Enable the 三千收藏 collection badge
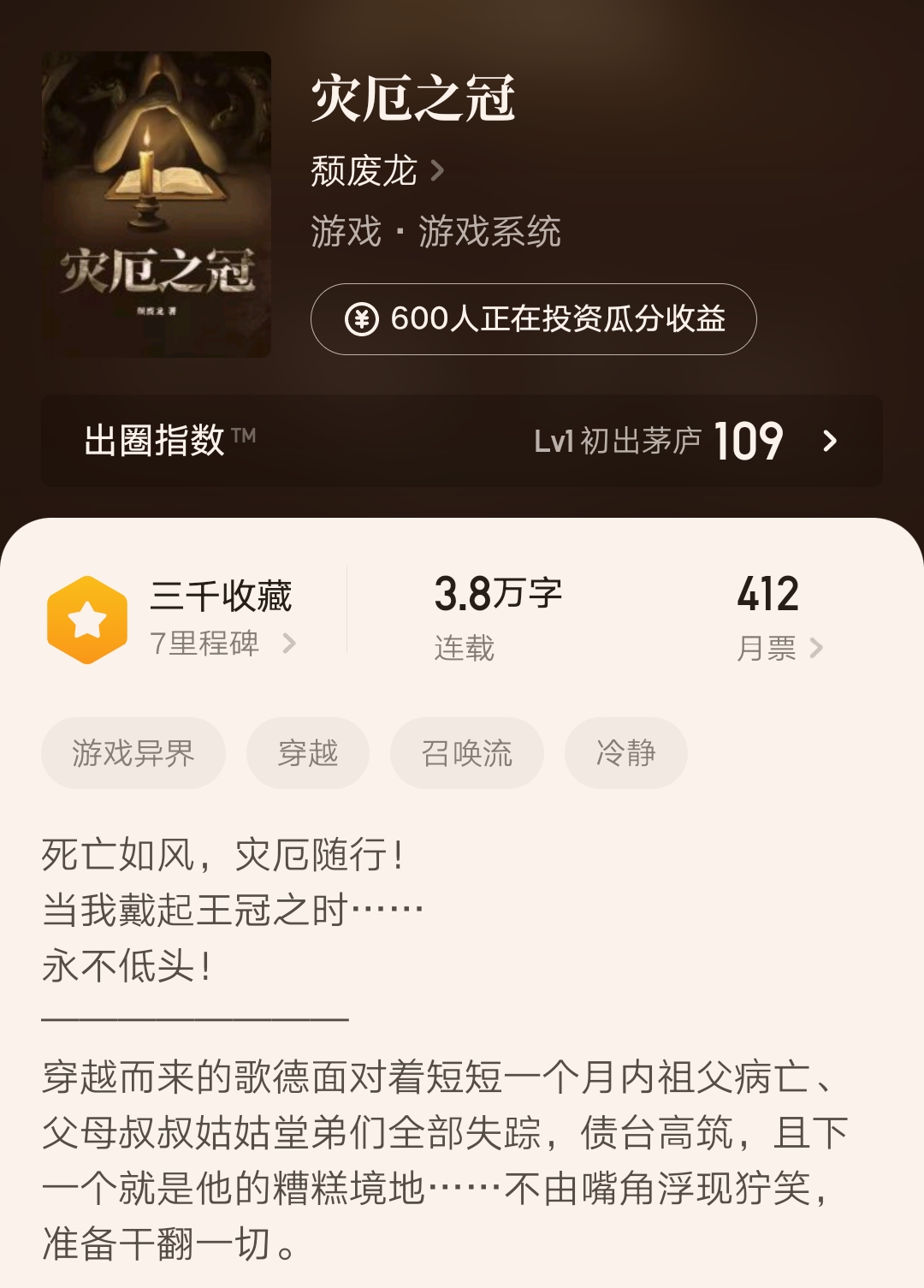The image size is (924, 1288). [222, 597]
